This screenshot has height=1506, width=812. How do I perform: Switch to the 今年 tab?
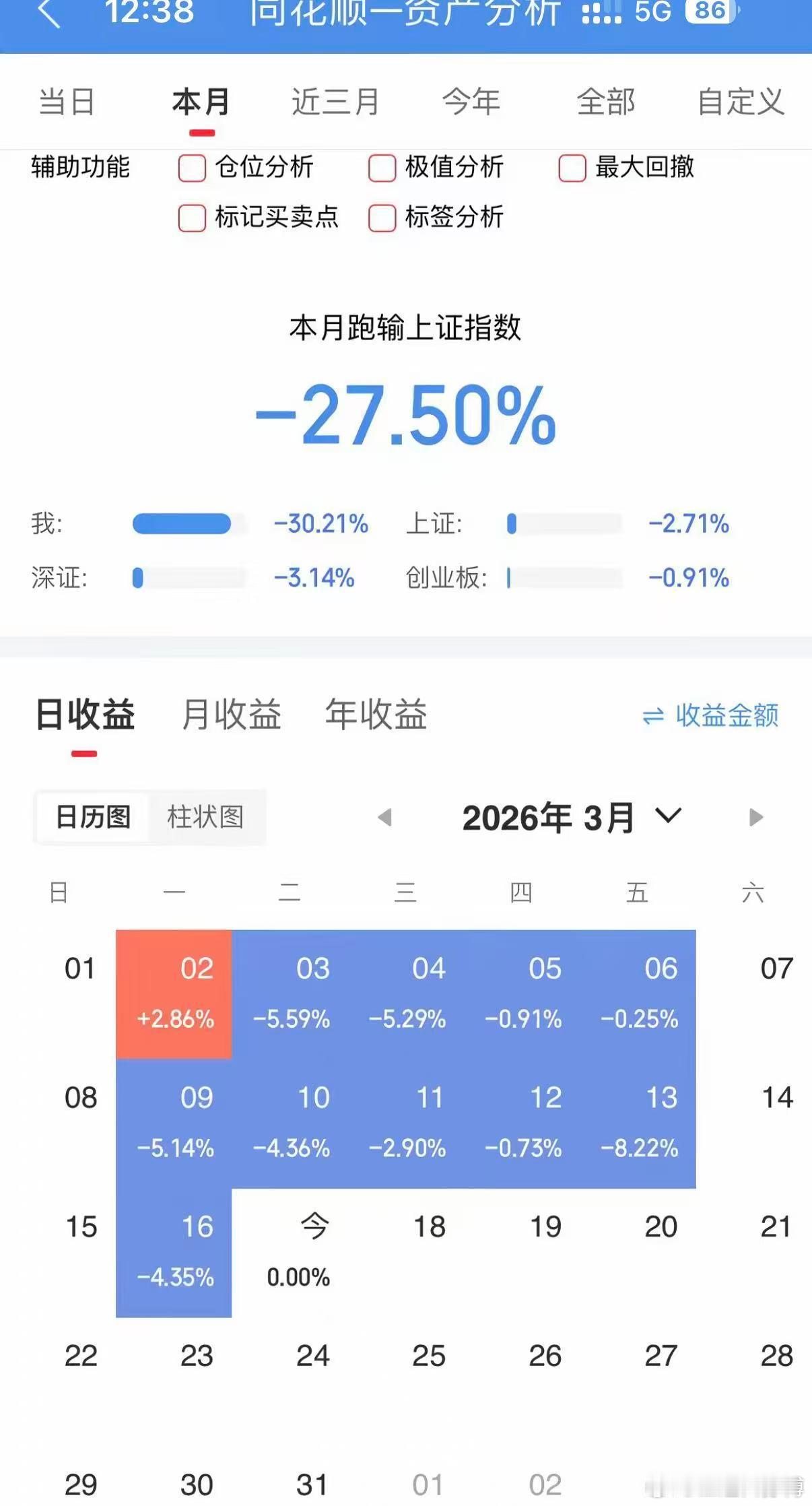pyautogui.click(x=471, y=102)
